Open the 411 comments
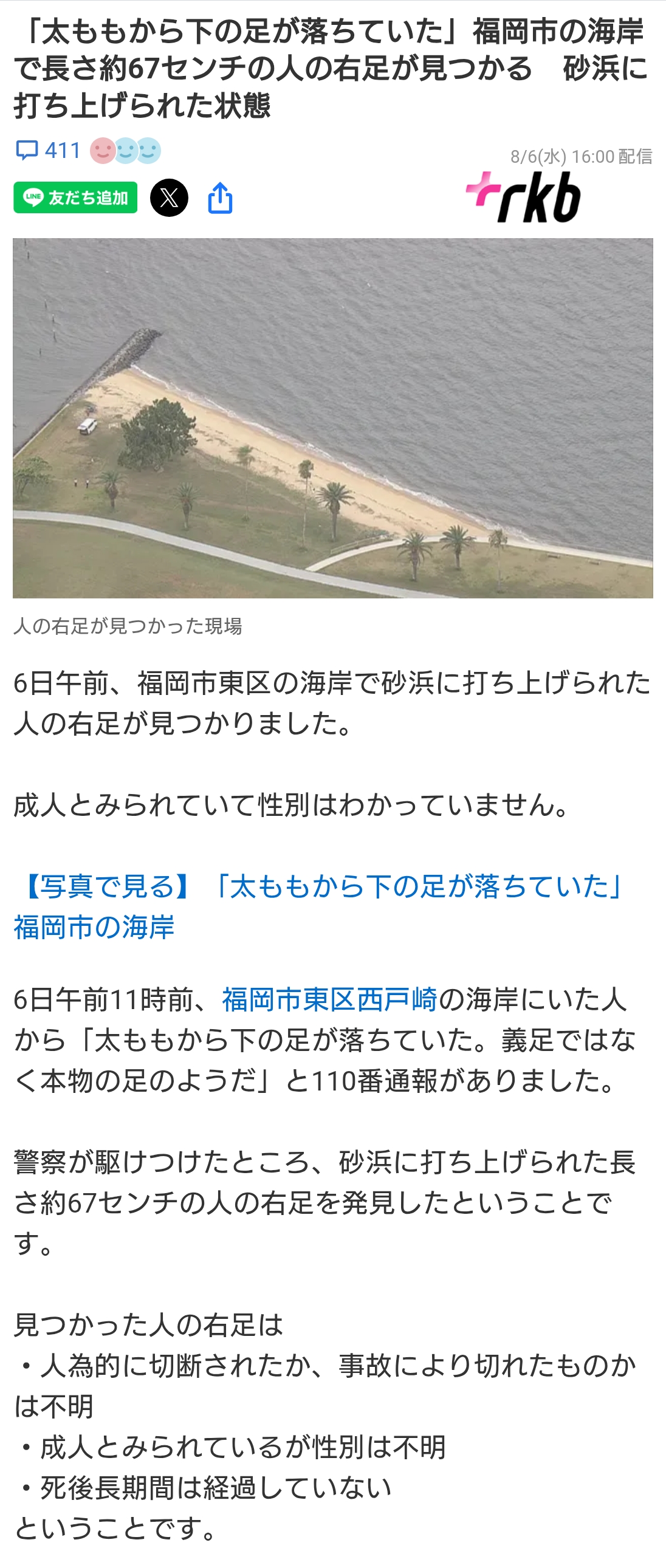The height and width of the screenshot is (1568, 666). (47, 150)
